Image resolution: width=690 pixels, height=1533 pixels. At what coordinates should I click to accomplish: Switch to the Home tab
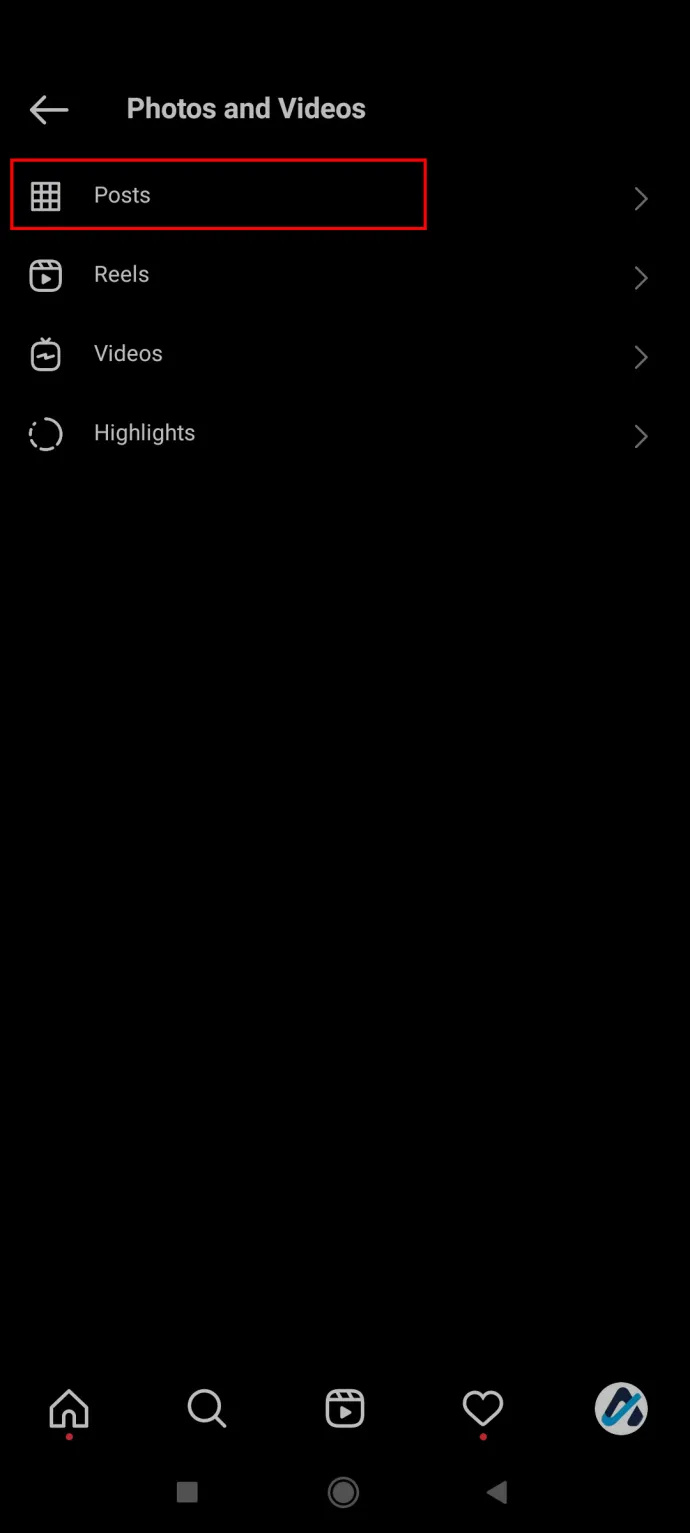69,1409
